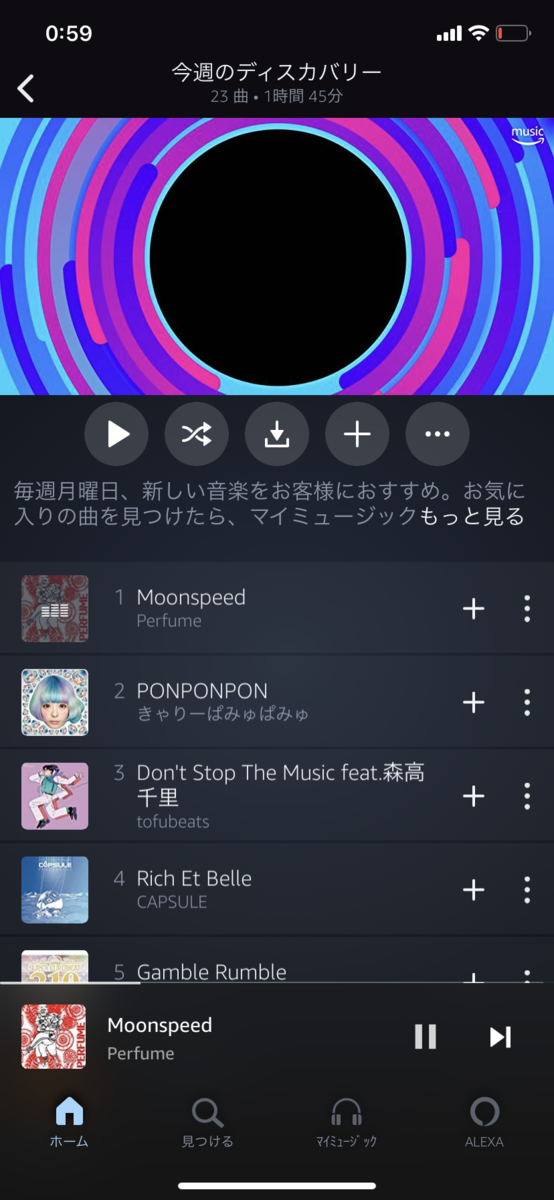554x1200 pixels.
Task: Play the 今週のディスカバリー playlist
Action: pos(117,434)
